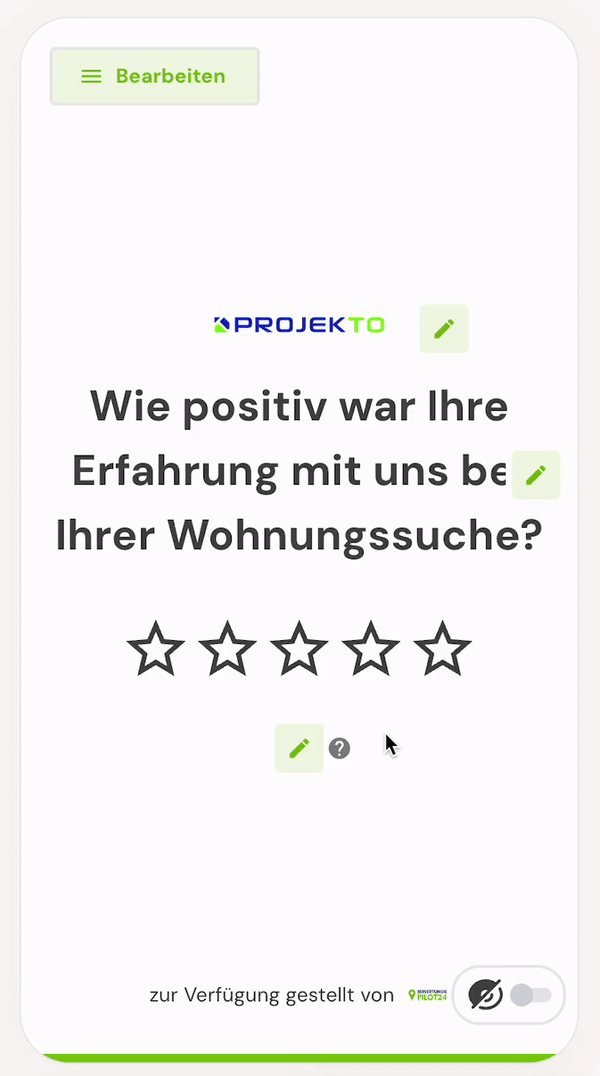The height and width of the screenshot is (1076, 600).
Task: Rate with the first star
Action: click(x=156, y=650)
